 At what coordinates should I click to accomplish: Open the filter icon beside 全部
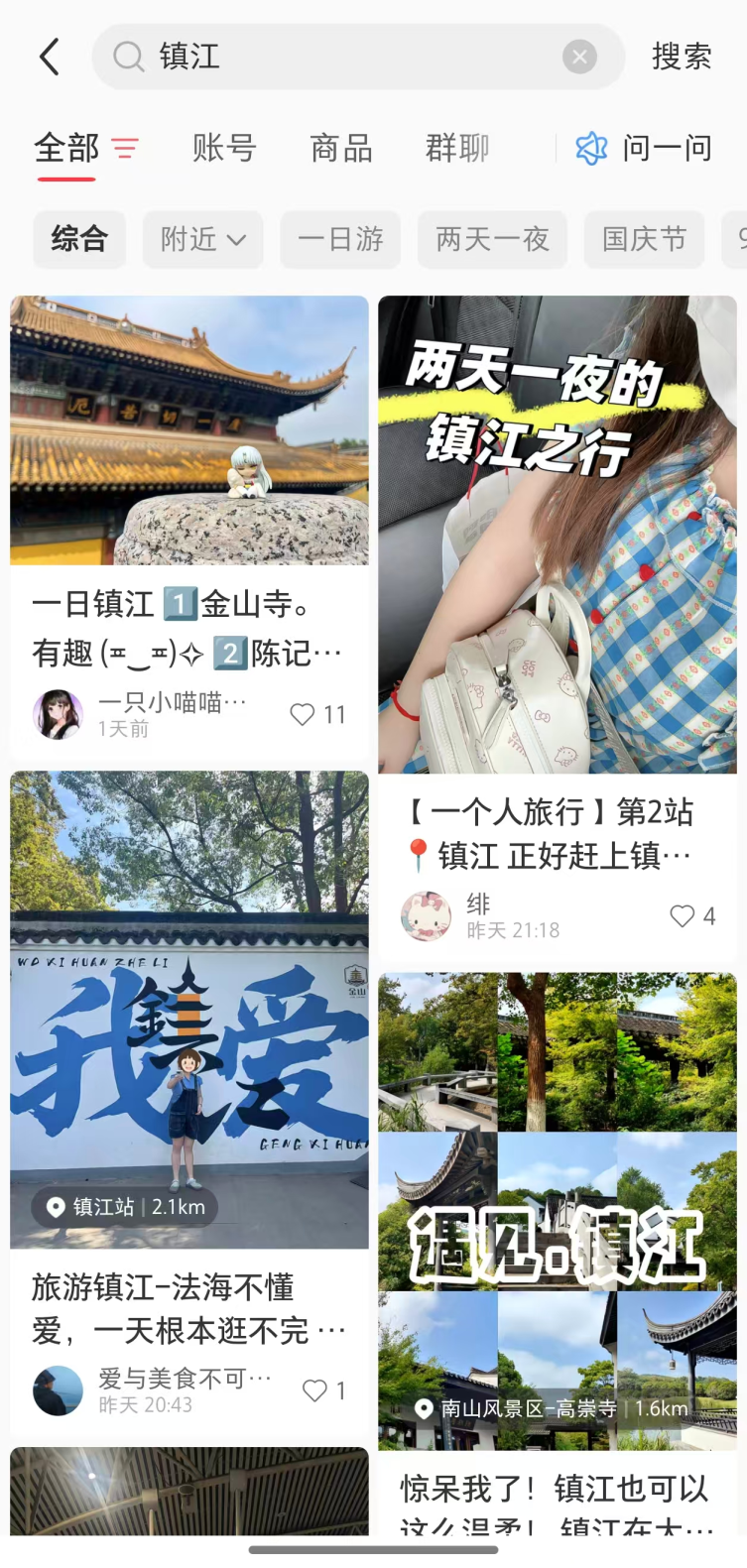click(125, 149)
